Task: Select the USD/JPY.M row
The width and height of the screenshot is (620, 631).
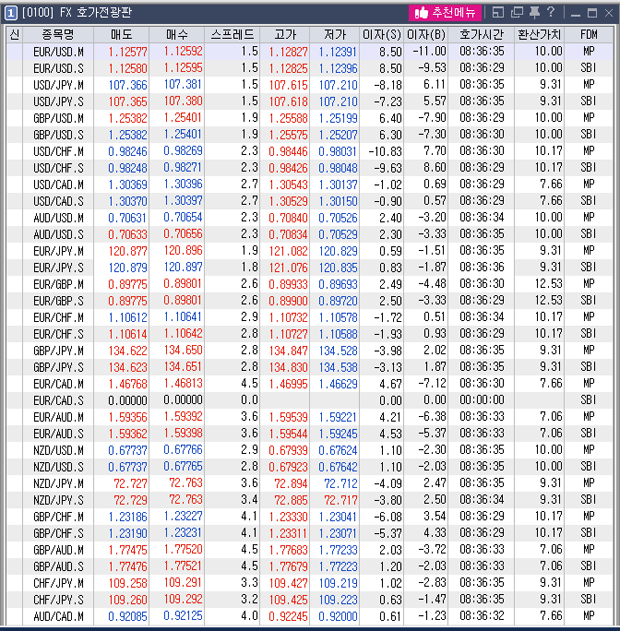Action: pyautogui.click(x=60, y=84)
